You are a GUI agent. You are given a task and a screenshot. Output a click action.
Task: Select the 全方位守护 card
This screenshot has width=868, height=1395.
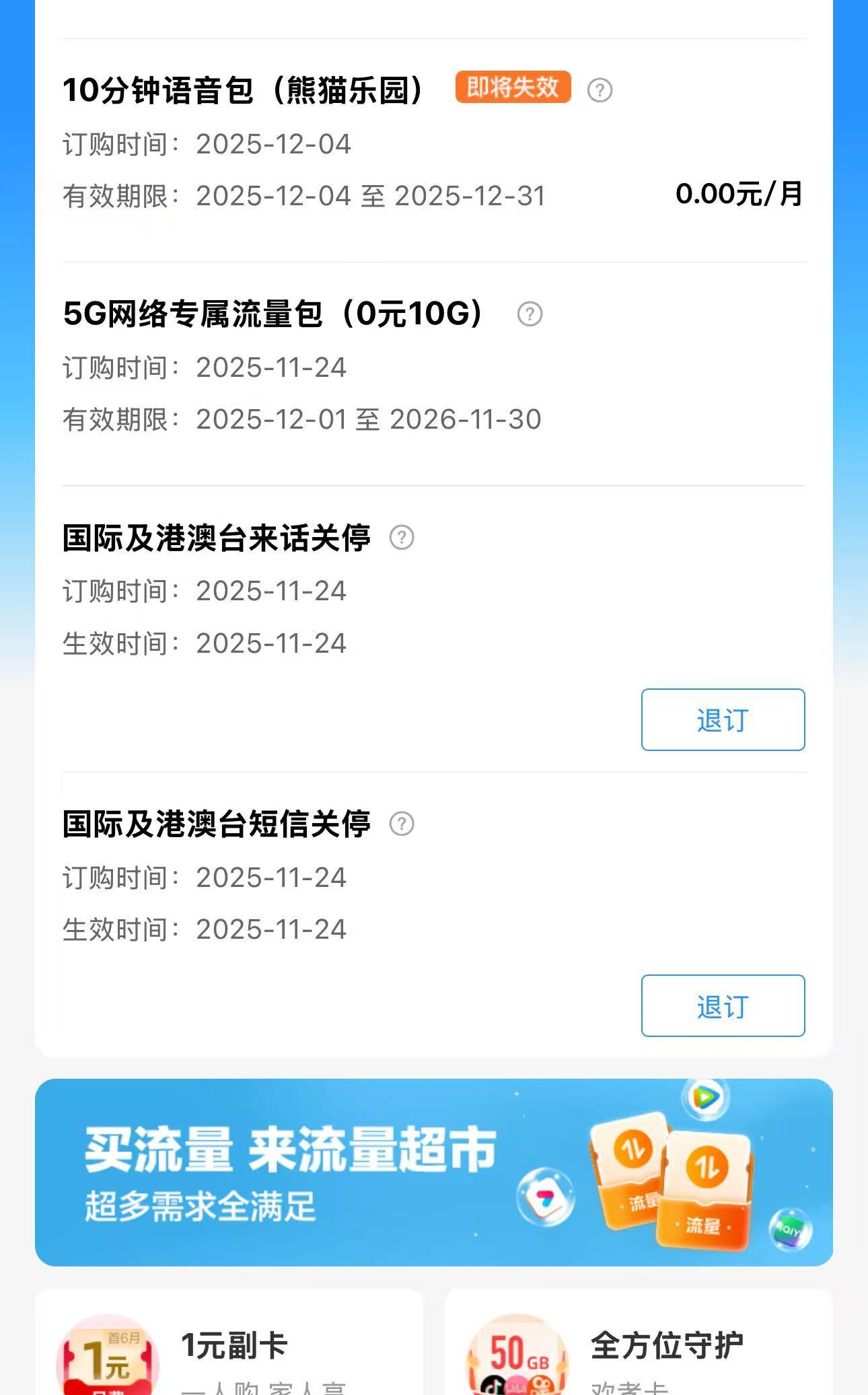tap(639, 1346)
